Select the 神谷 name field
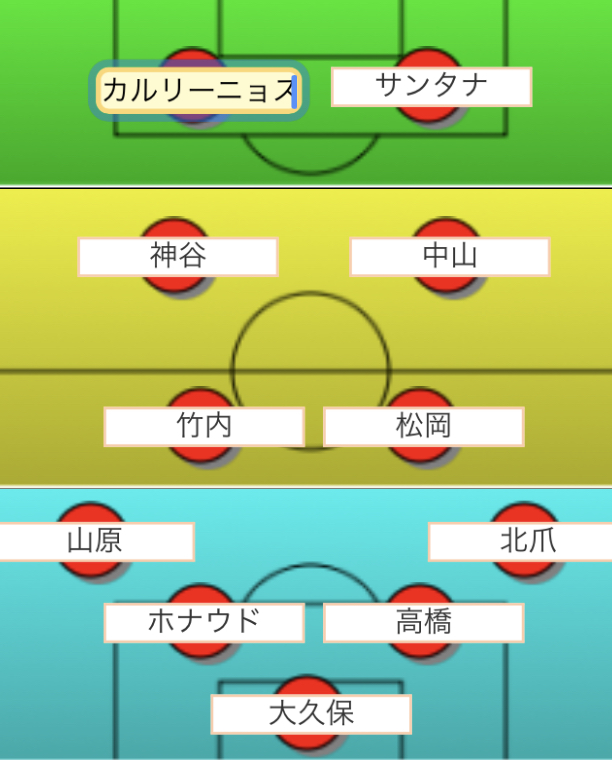This screenshot has height=760, width=612. pos(178,257)
